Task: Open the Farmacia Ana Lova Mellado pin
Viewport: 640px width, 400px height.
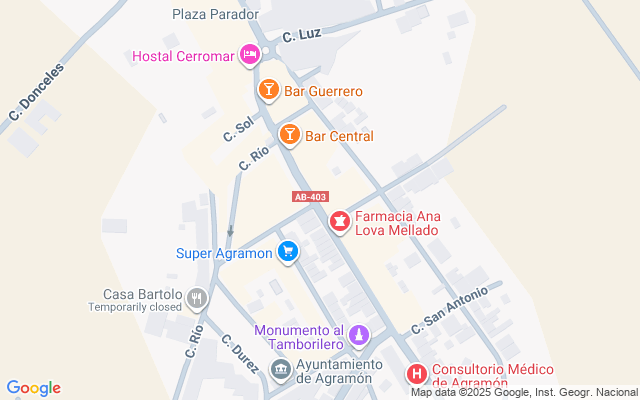Action: (340, 219)
